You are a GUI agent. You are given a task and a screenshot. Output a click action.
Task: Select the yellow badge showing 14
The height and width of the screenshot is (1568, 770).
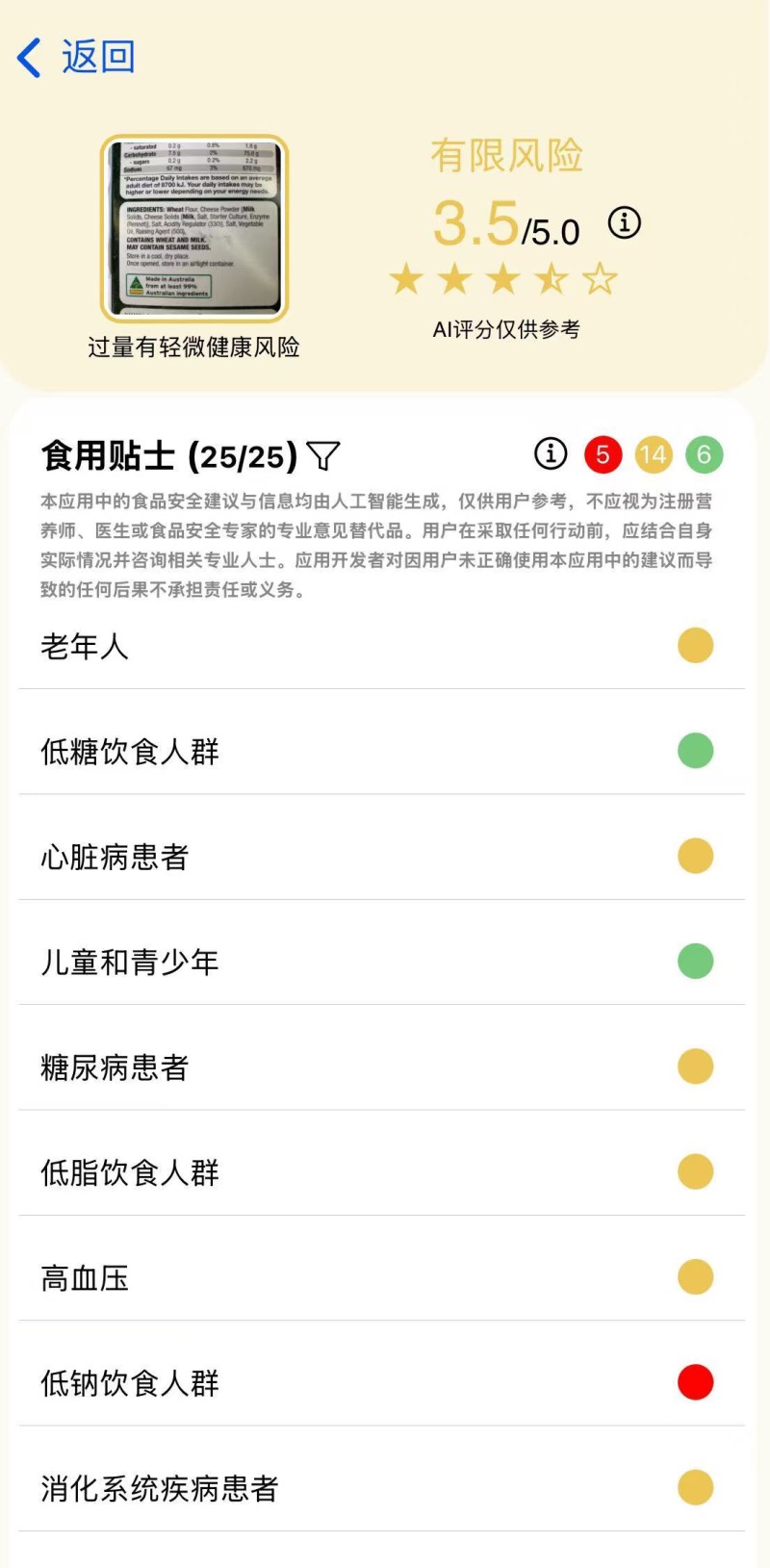(654, 453)
